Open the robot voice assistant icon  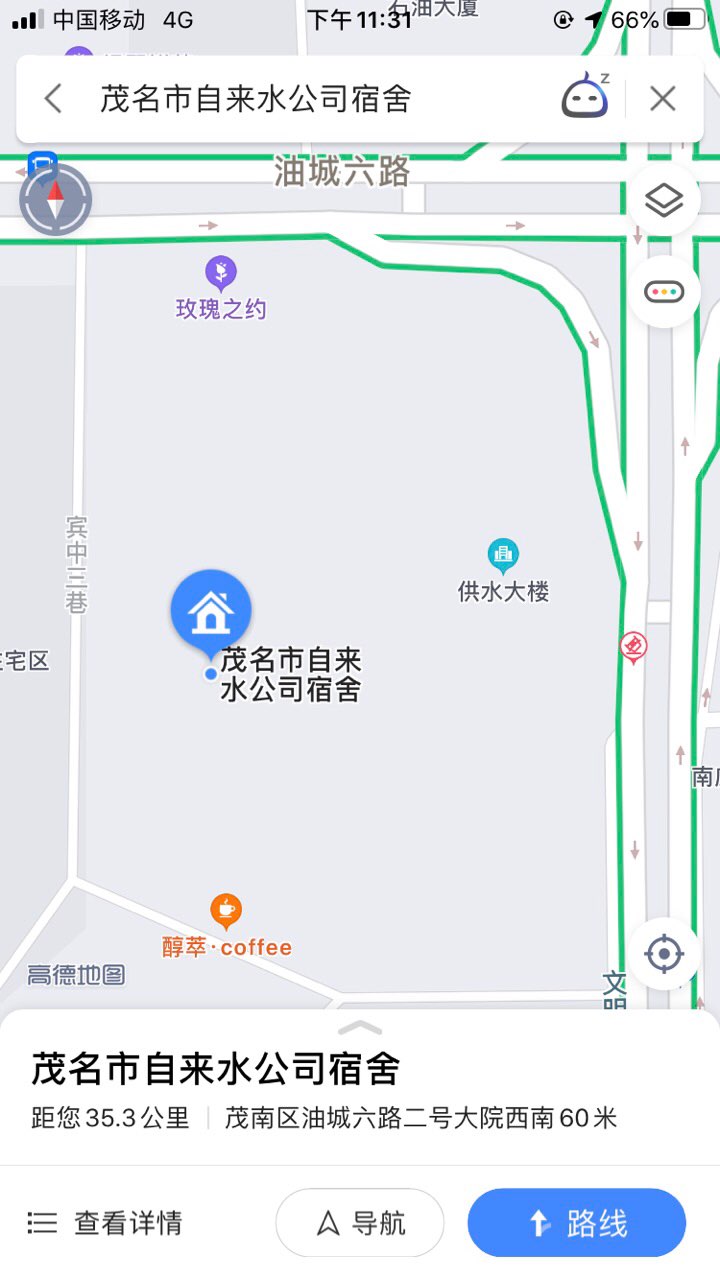coord(586,97)
